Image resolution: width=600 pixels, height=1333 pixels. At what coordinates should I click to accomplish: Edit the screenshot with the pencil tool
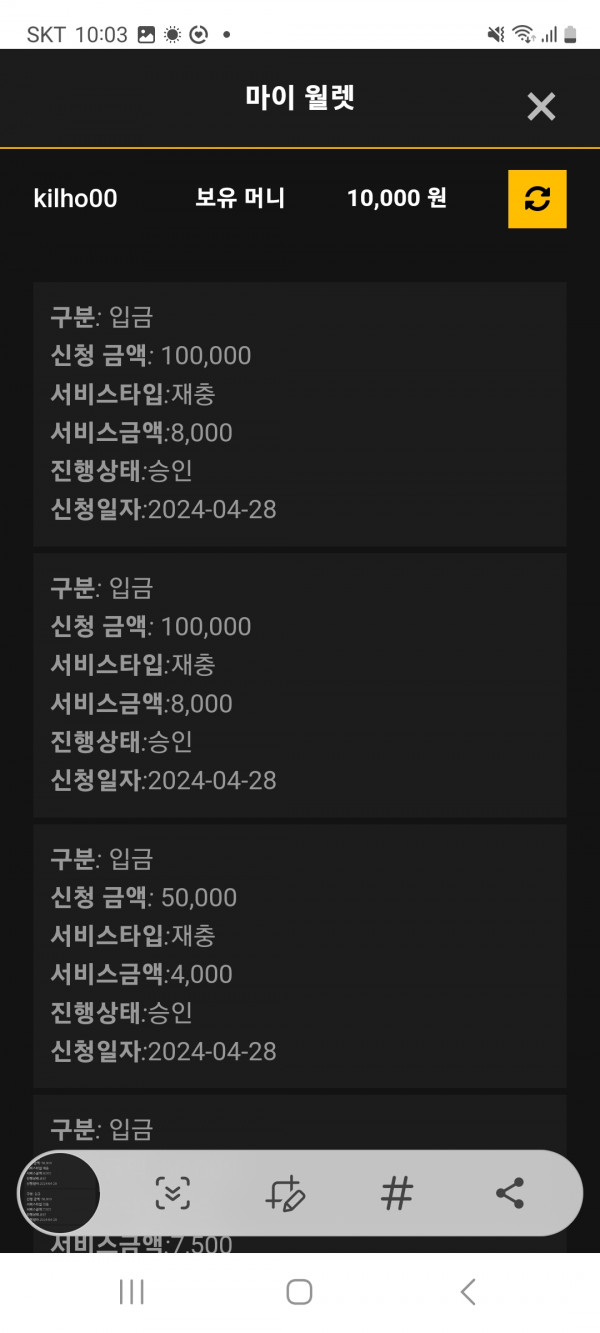pyautogui.click(x=285, y=1193)
